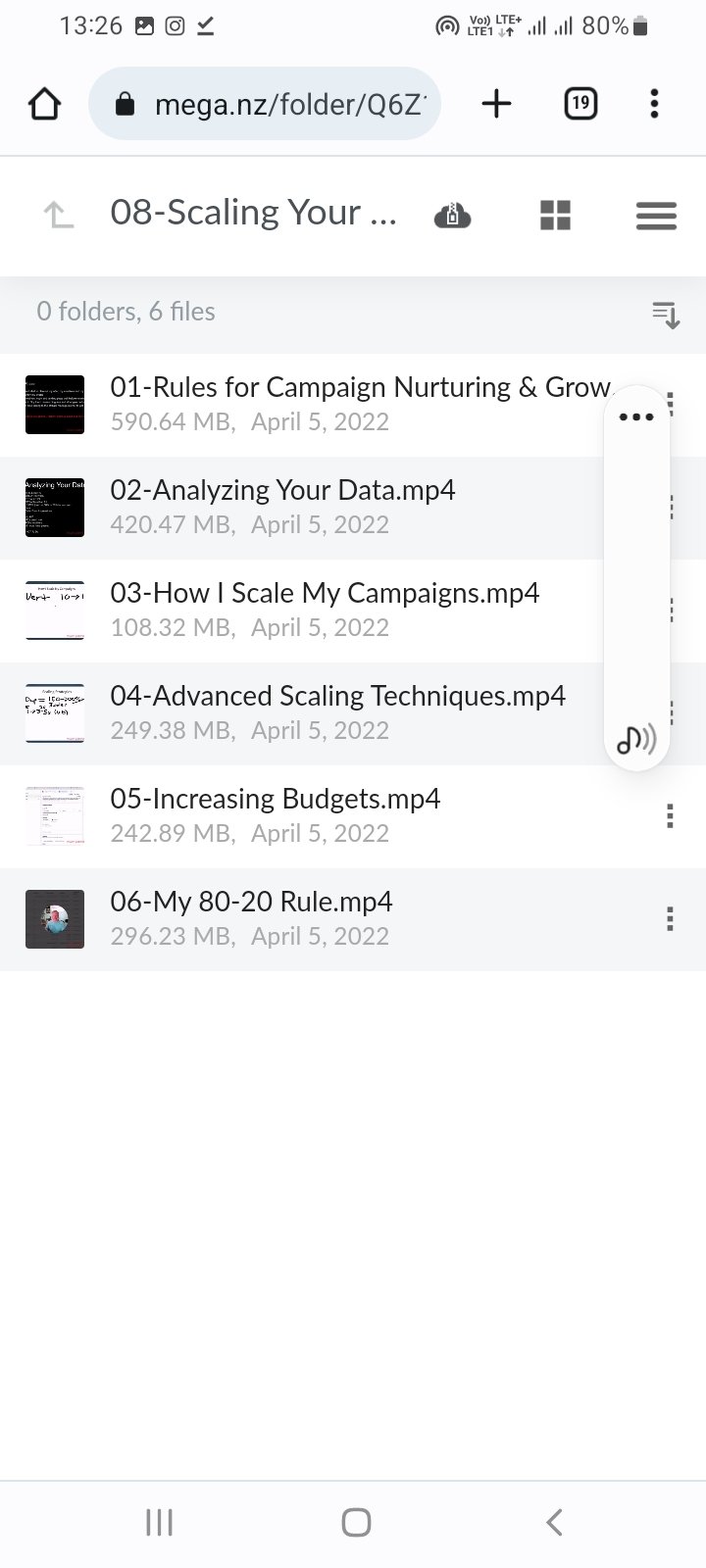Open options for 05-Increasing Budgets.mp4

tap(670, 815)
